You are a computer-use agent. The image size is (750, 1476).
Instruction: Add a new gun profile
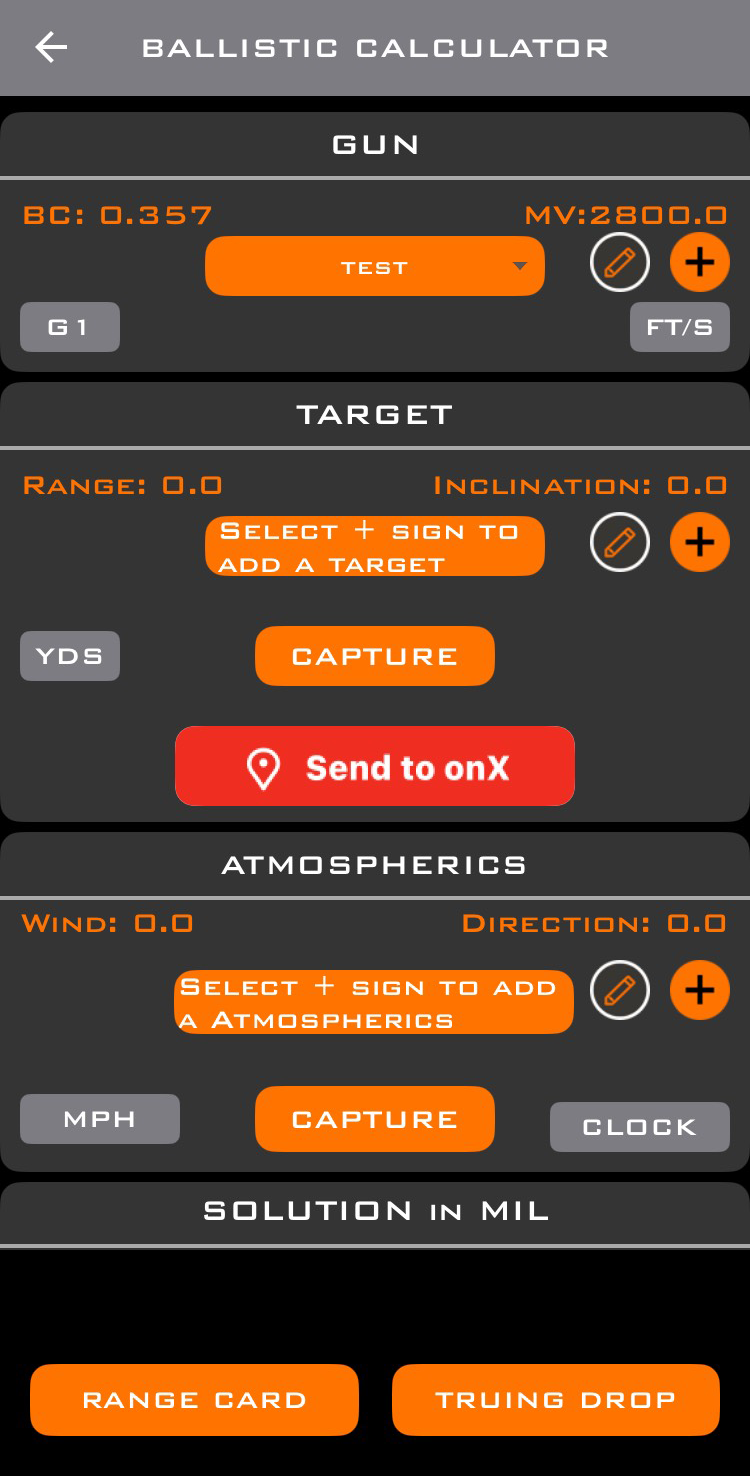point(699,263)
